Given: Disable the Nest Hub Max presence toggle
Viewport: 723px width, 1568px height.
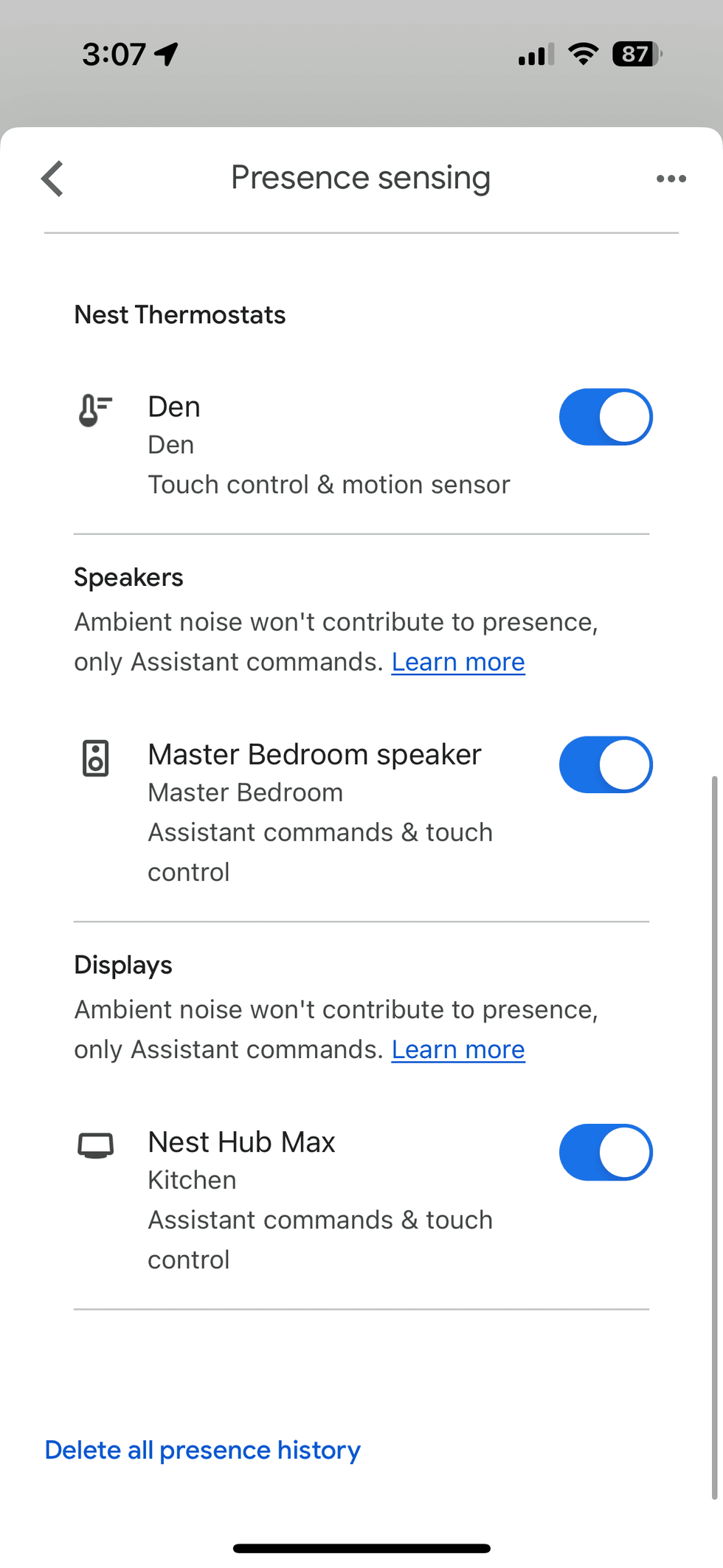Looking at the screenshot, I should point(605,1152).
